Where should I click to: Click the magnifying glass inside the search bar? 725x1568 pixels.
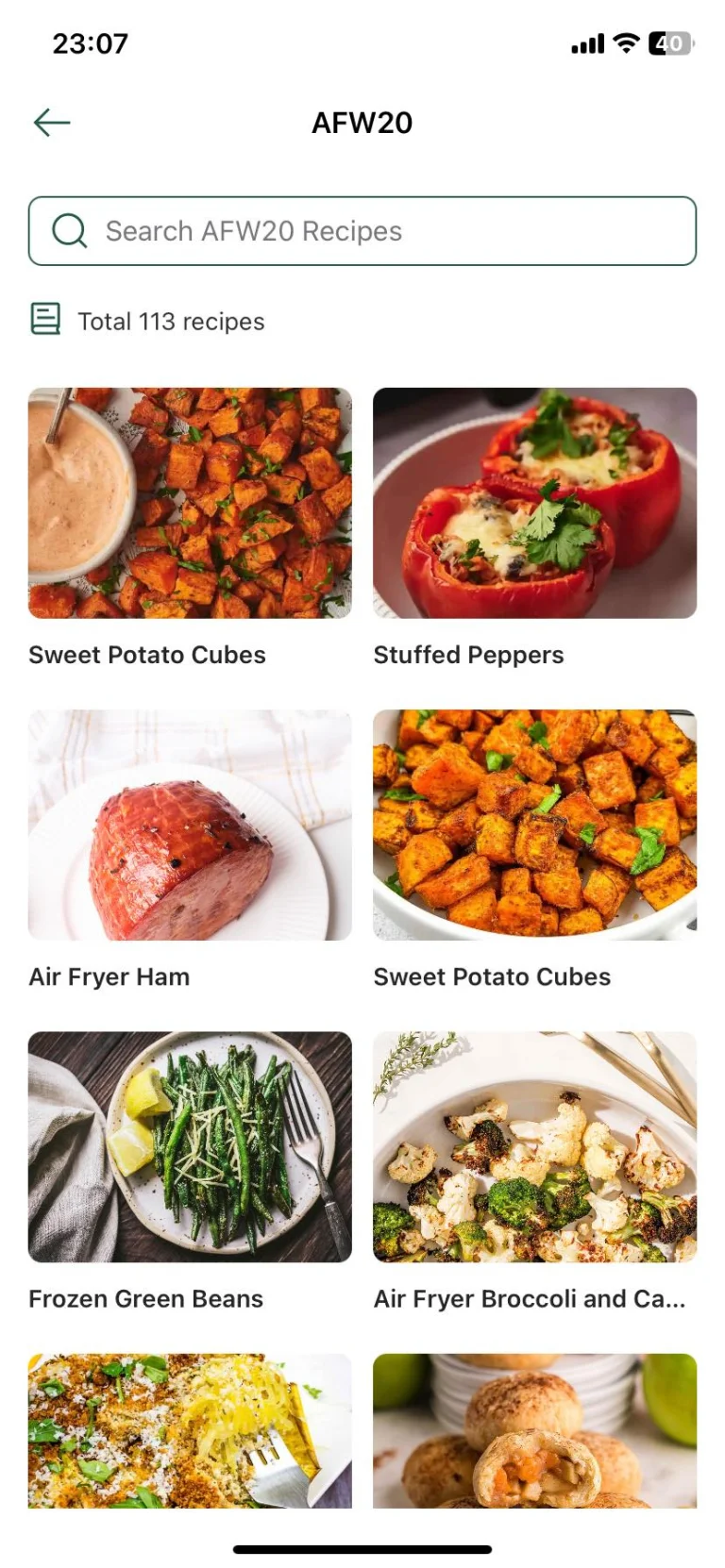[67, 230]
